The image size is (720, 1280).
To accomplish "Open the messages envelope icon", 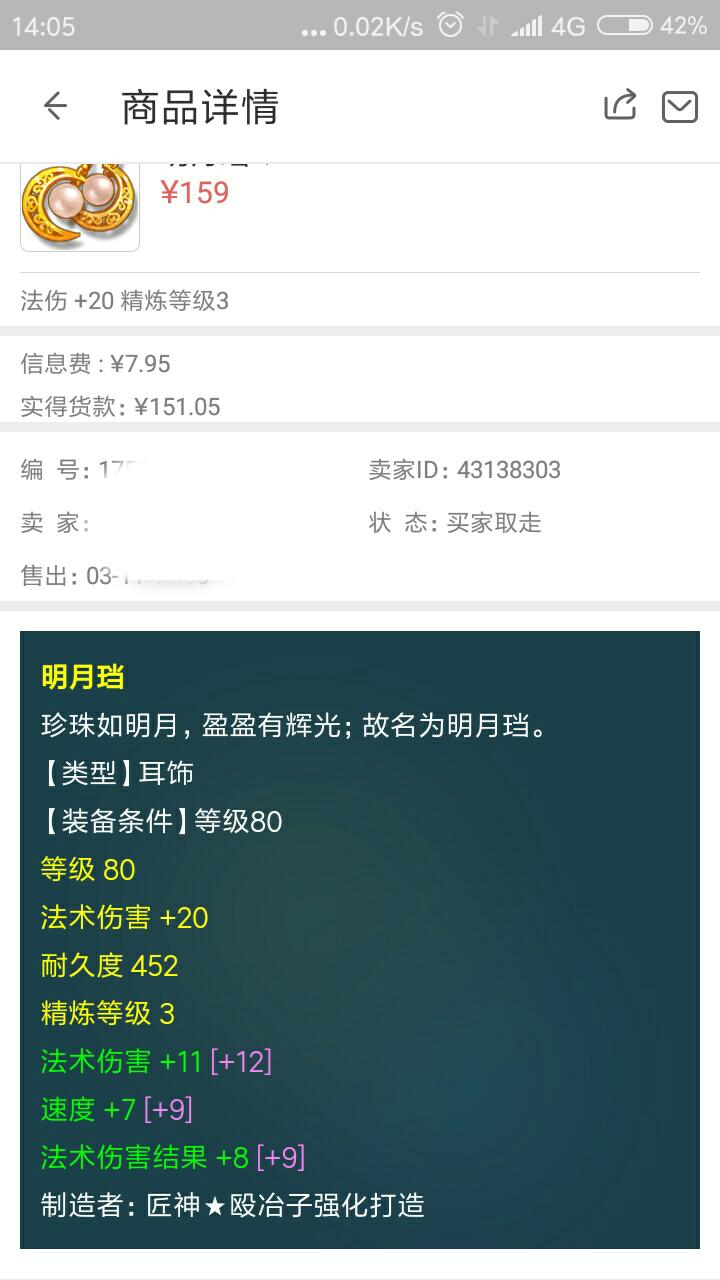I will pos(680,106).
